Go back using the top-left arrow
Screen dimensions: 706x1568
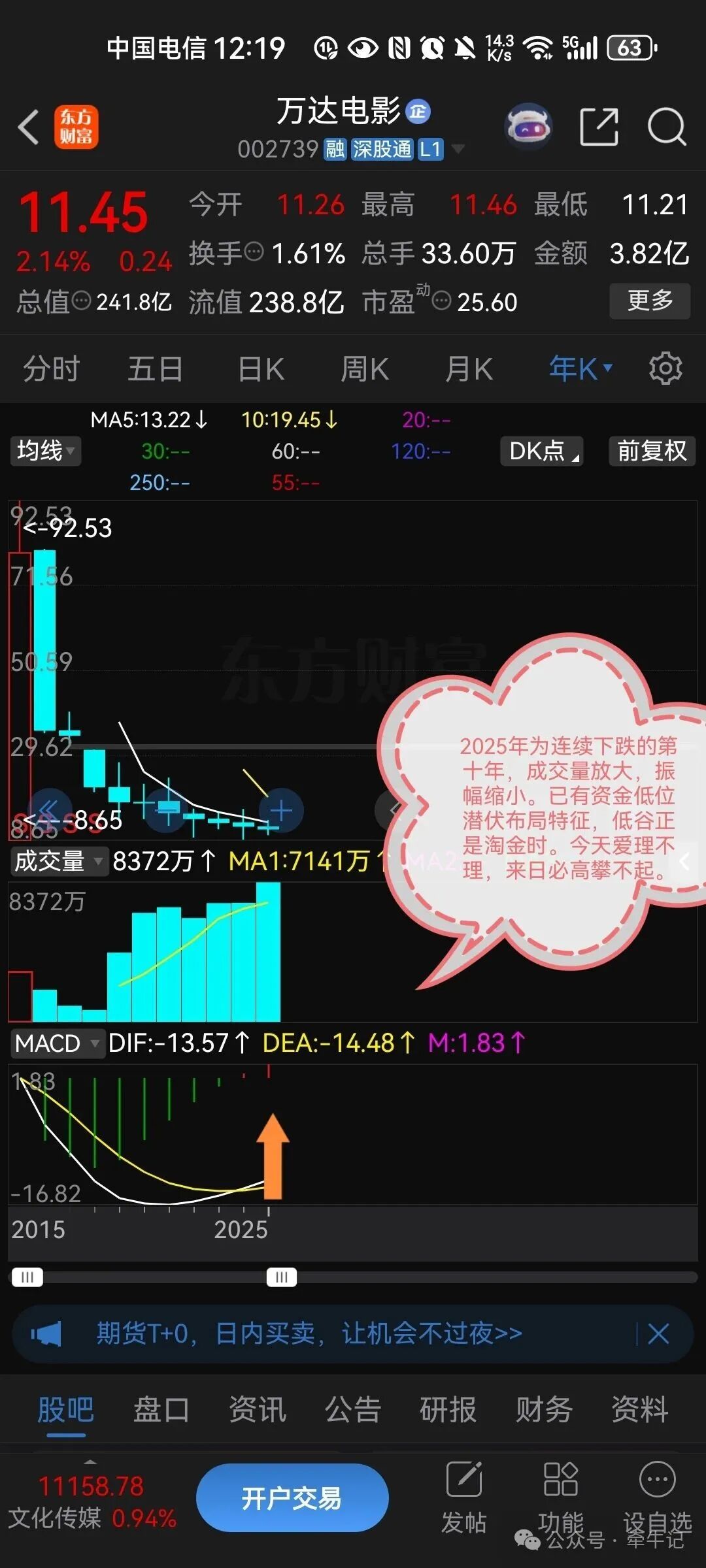(x=29, y=127)
